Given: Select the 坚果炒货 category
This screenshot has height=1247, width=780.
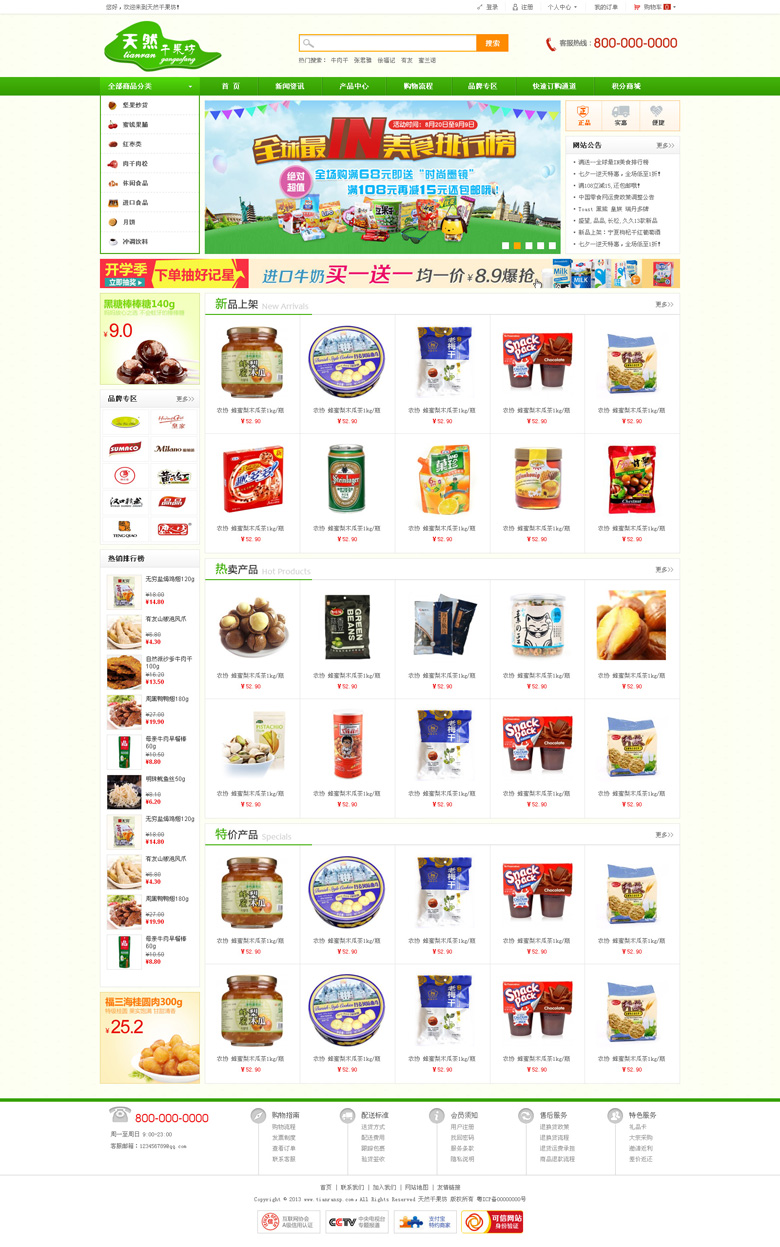Looking at the screenshot, I should (x=135, y=105).
